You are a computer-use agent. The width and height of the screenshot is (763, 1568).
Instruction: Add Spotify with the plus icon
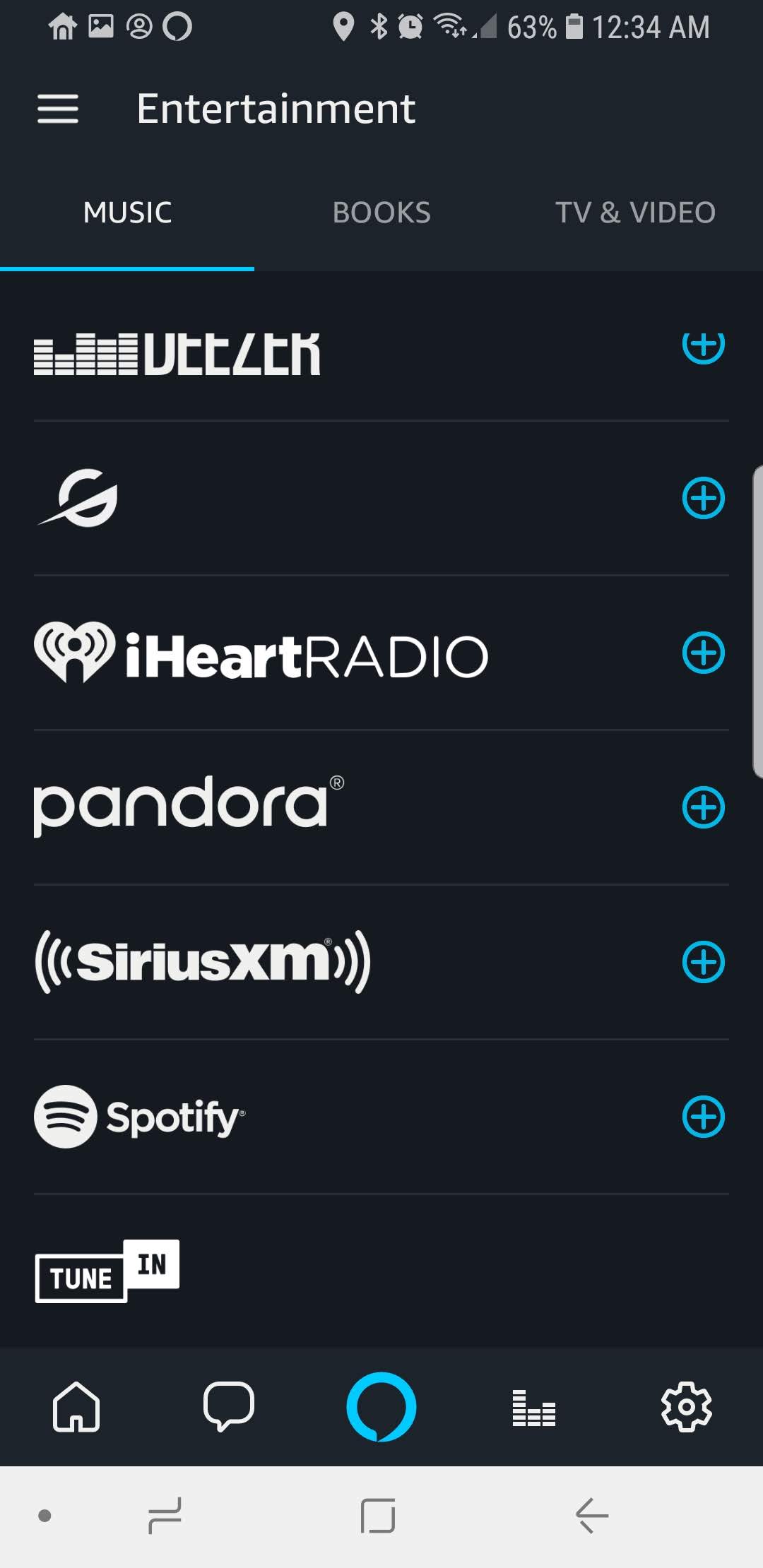pyautogui.click(x=704, y=1117)
